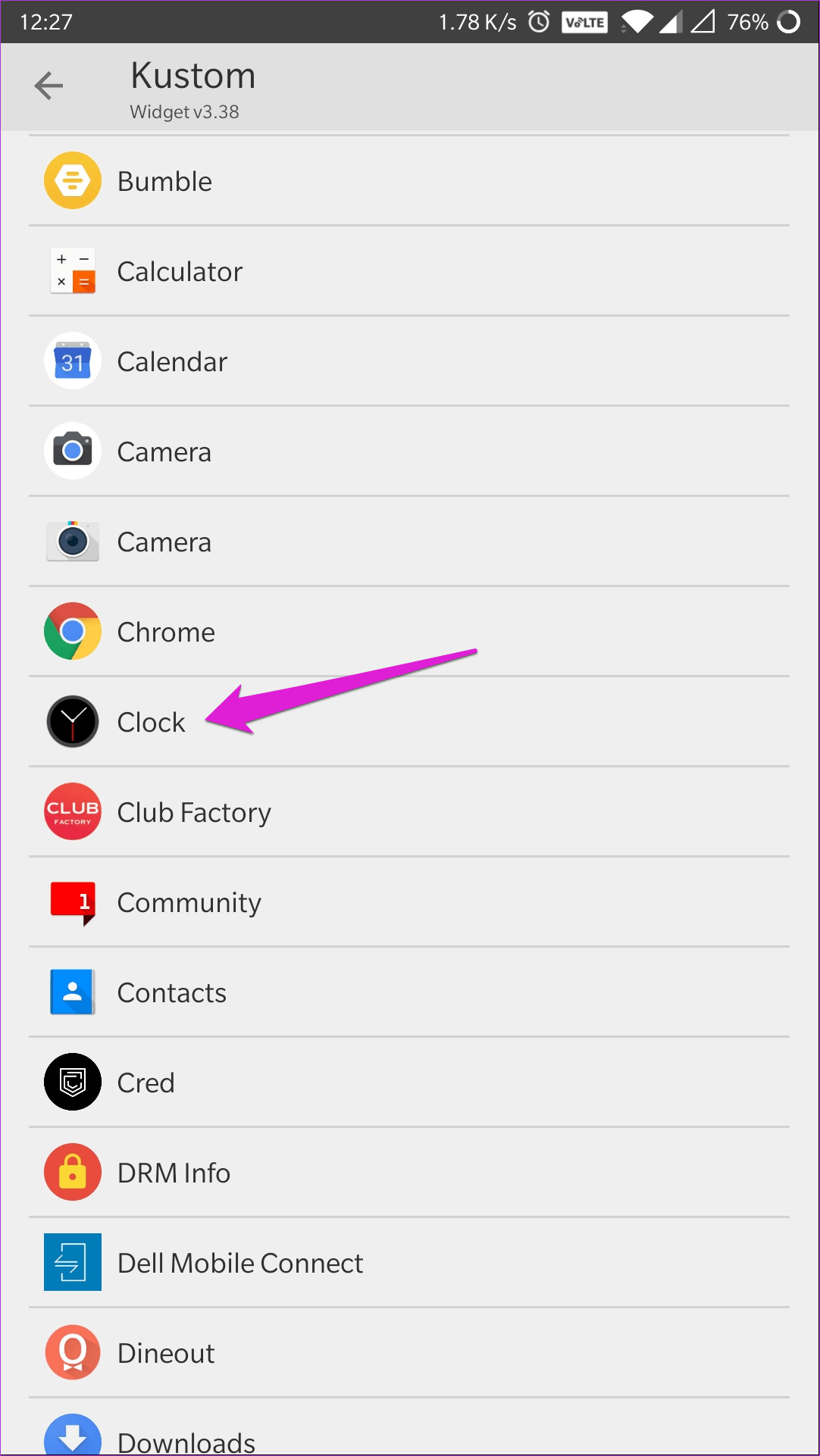Open the Community entry
The height and width of the screenshot is (1456, 820).
coord(189,902)
